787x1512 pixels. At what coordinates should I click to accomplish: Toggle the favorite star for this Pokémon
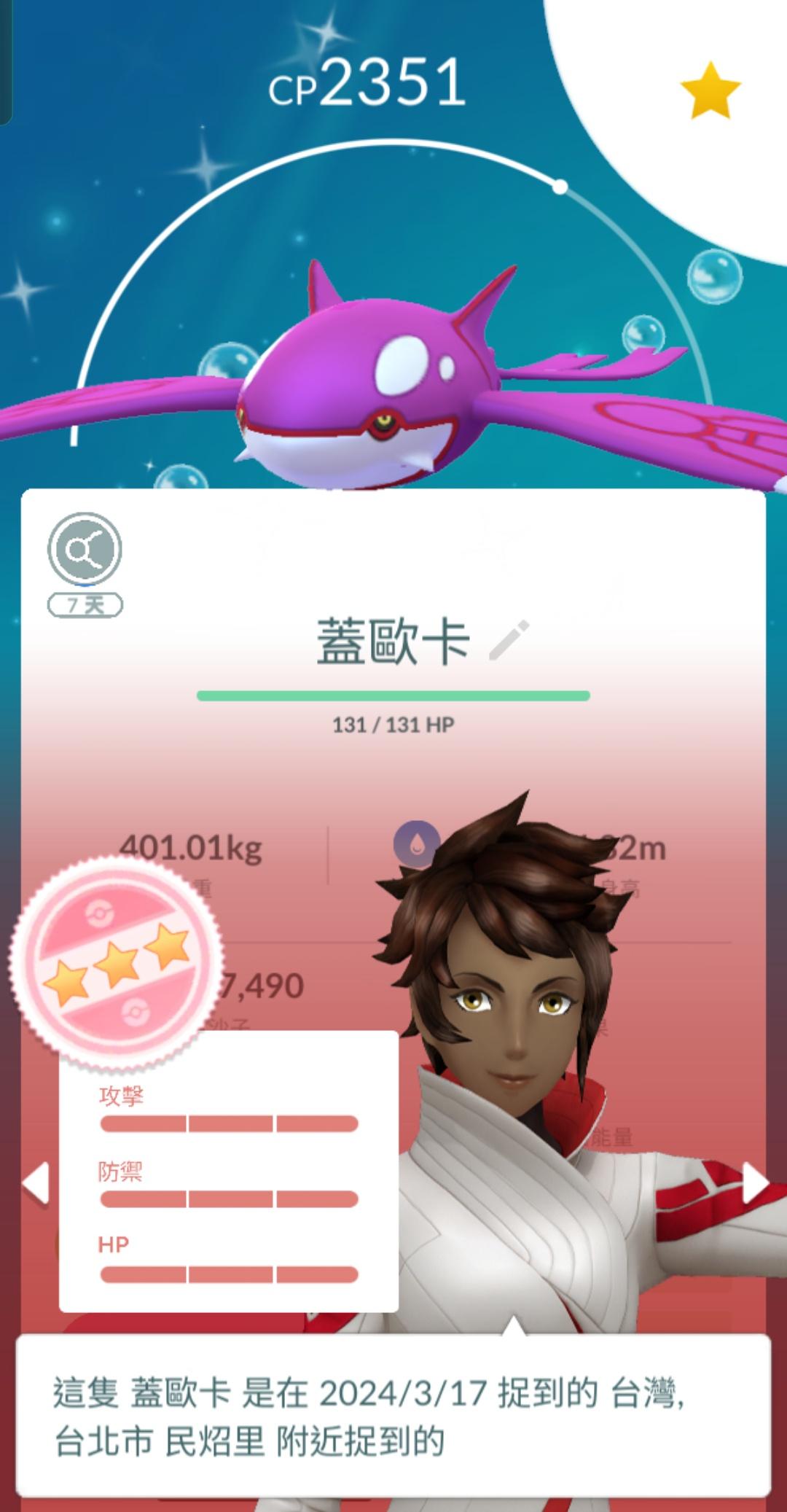click(710, 90)
